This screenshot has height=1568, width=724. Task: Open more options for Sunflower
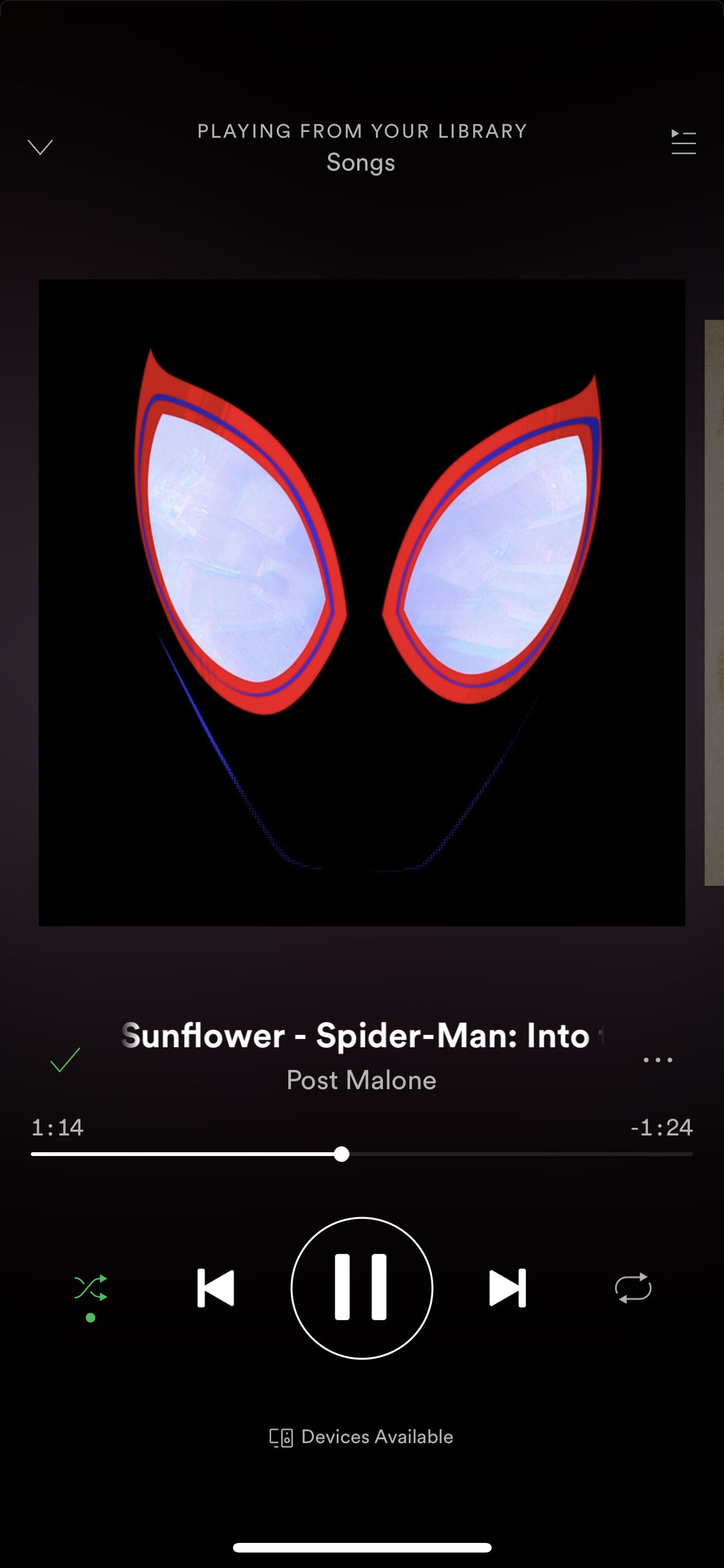coord(658,1059)
